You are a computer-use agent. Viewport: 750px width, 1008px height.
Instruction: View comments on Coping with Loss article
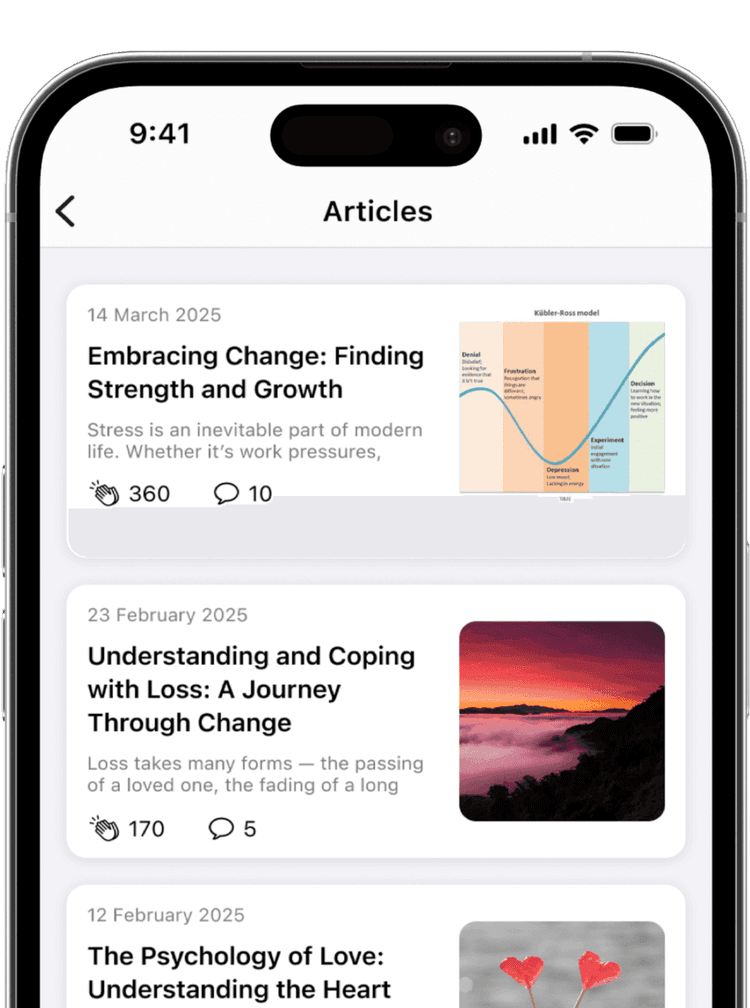point(221,828)
